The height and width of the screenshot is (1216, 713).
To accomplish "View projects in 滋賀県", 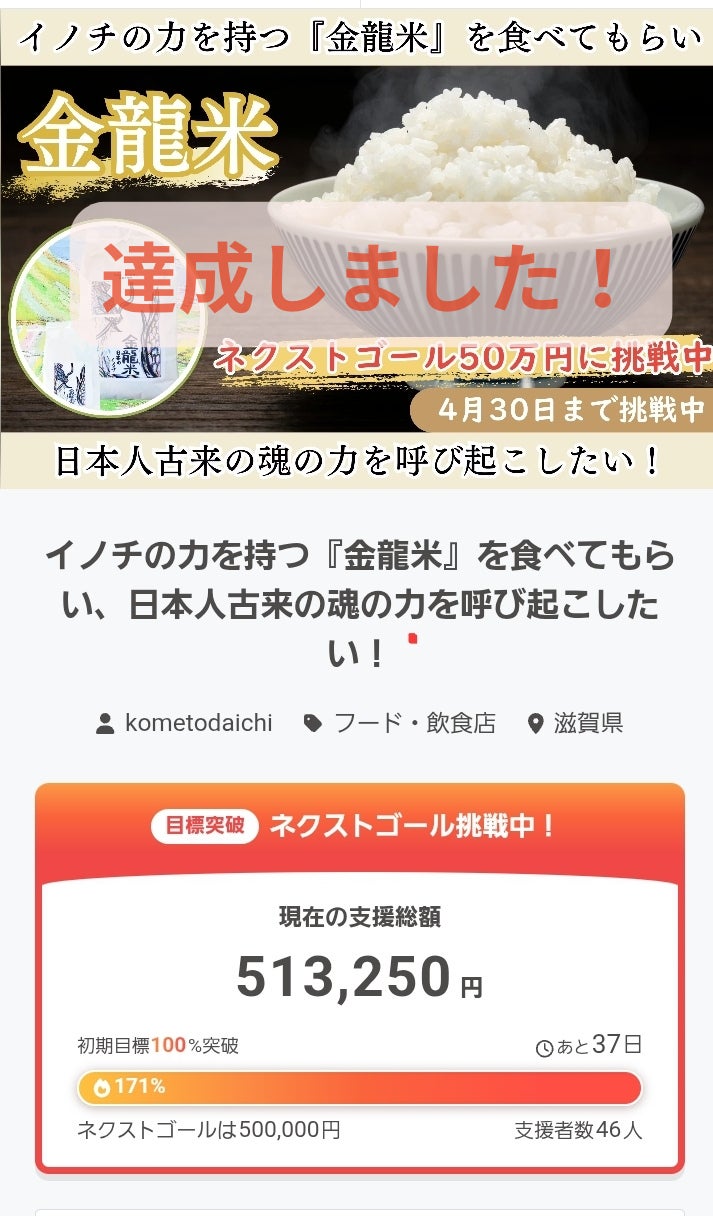I will (x=588, y=723).
